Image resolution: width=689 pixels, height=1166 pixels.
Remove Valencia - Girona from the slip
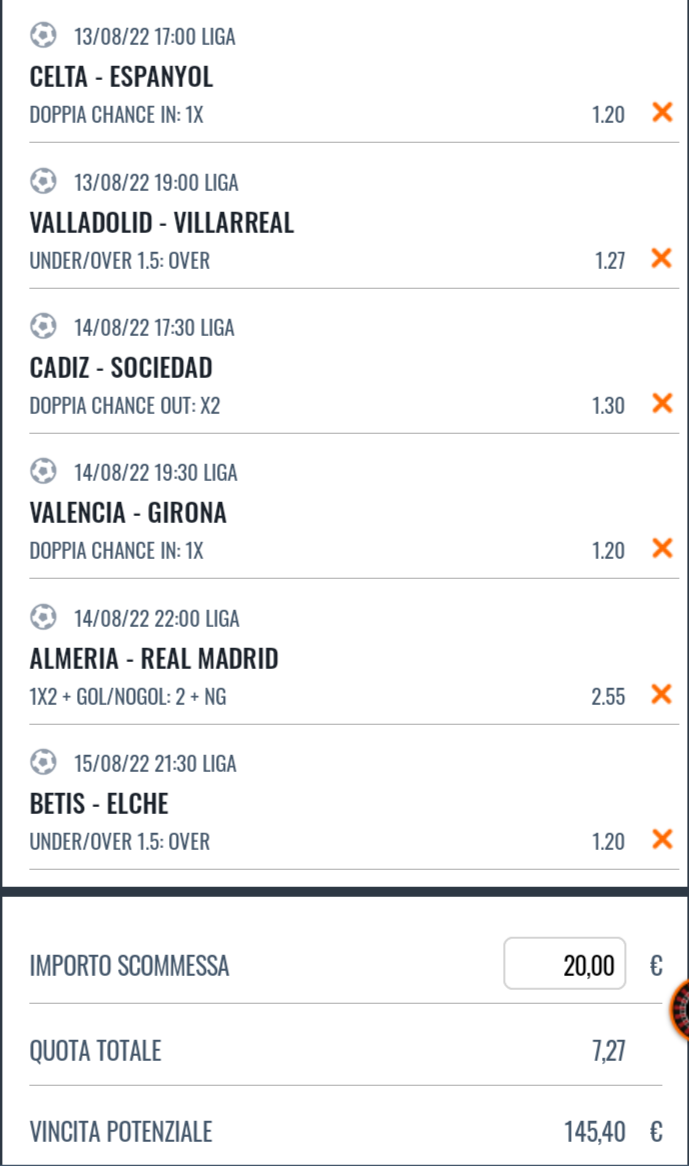tap(661, 548)
